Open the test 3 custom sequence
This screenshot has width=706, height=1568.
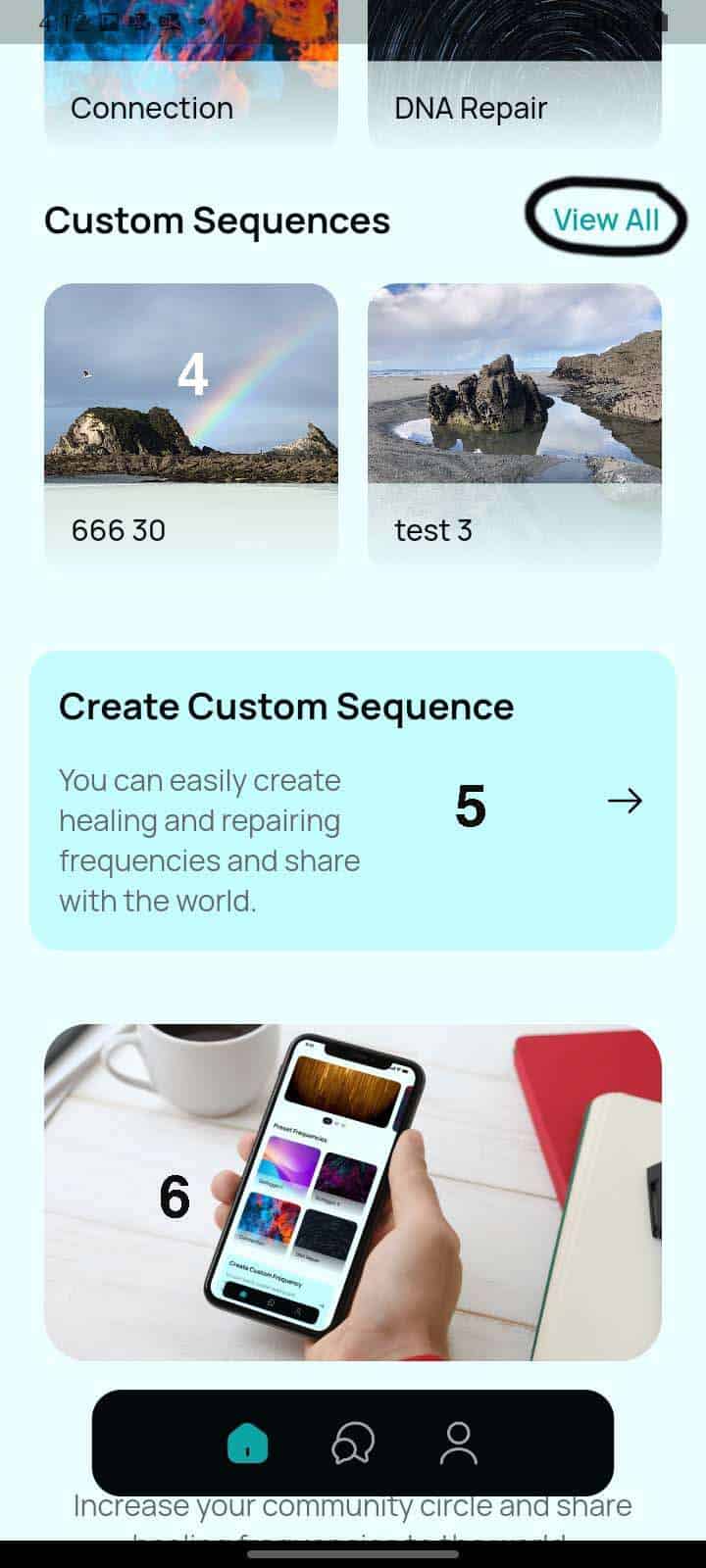coord(515,425)
